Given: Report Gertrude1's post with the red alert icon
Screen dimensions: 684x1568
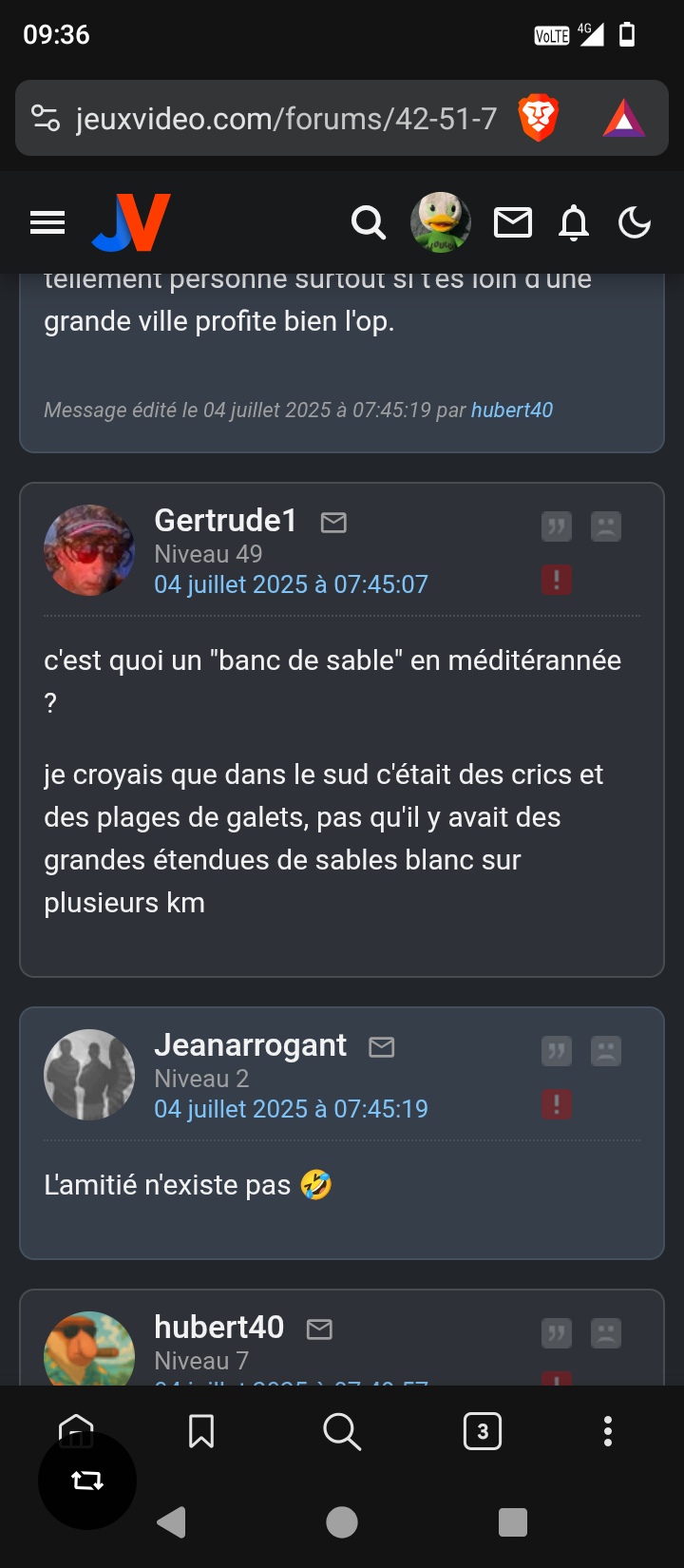Looking at the screenshot, I should [557, 580].
